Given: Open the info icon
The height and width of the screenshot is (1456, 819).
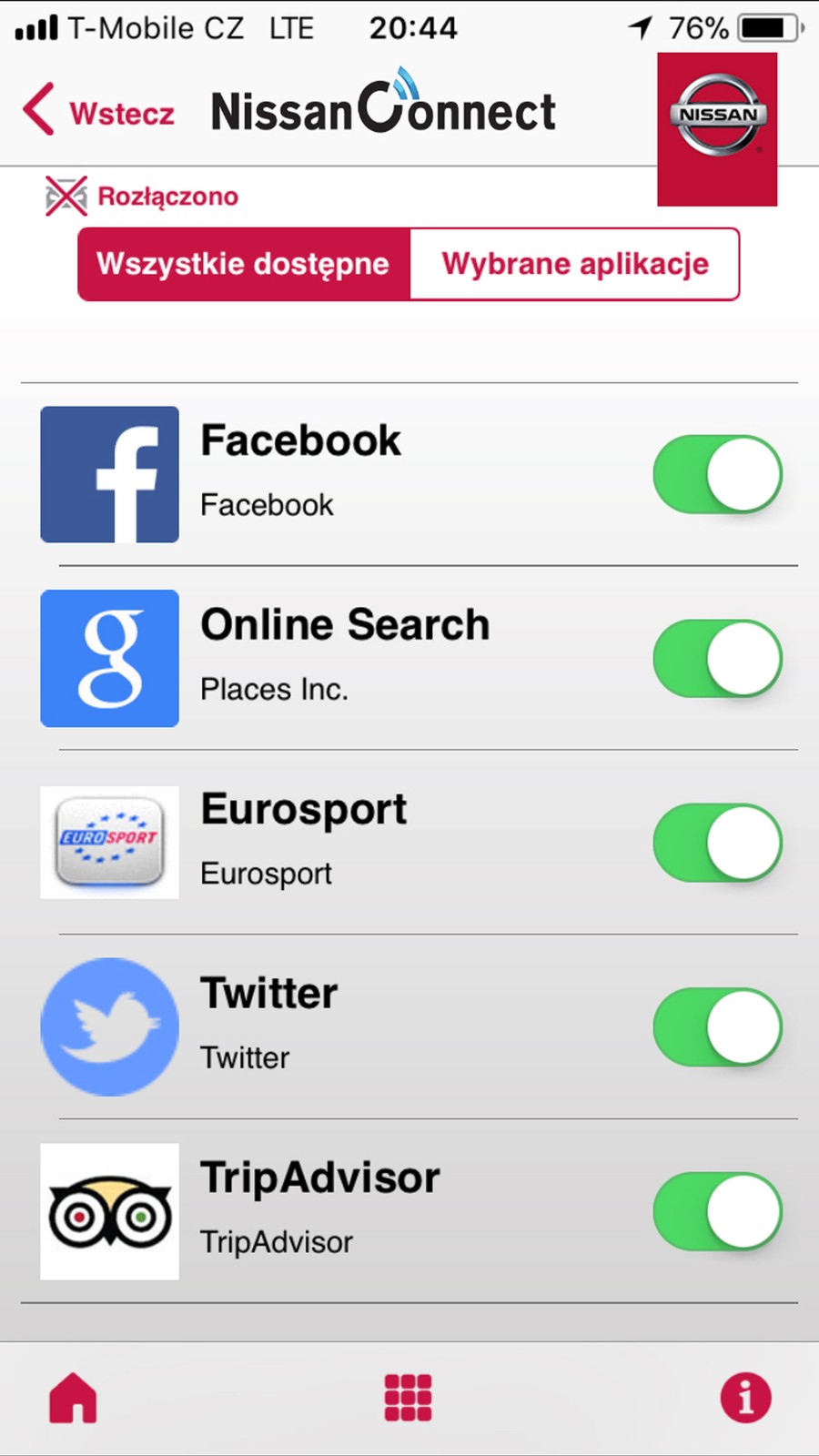Looking at the screenshot, I should click(x=745, y=1397).
